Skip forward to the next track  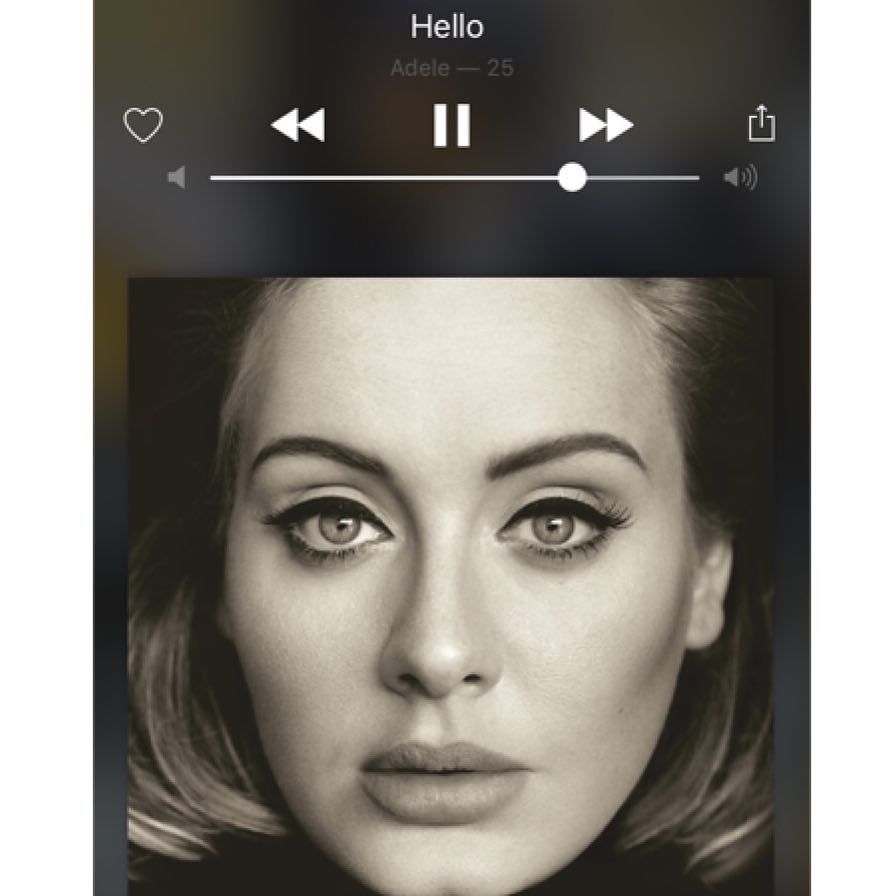[606, 126]
